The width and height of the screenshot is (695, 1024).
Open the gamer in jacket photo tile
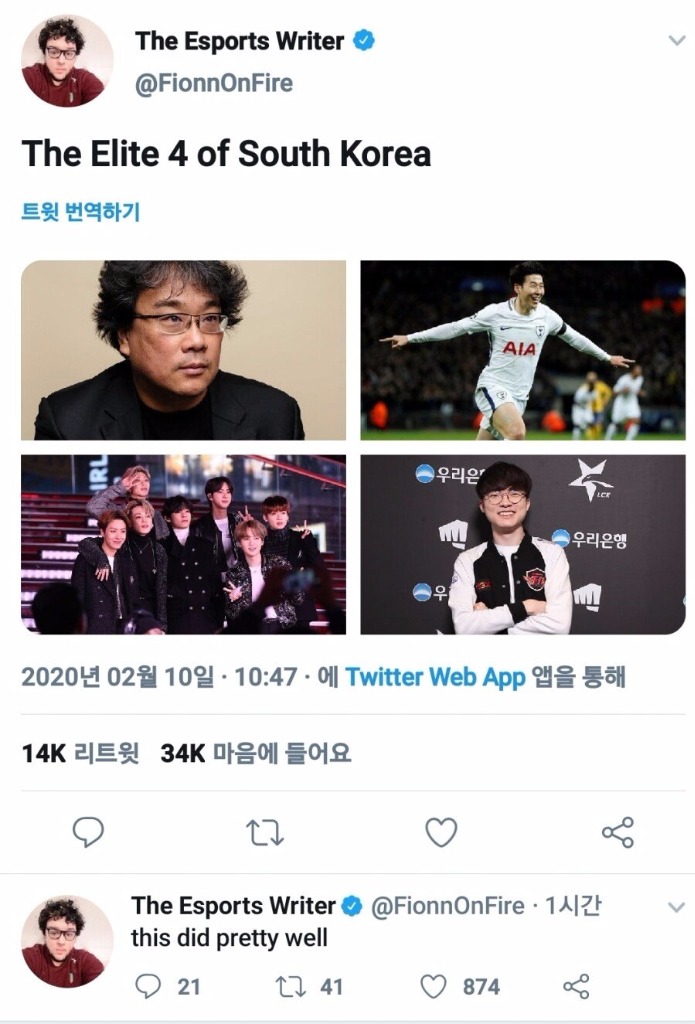click(522, 544)
